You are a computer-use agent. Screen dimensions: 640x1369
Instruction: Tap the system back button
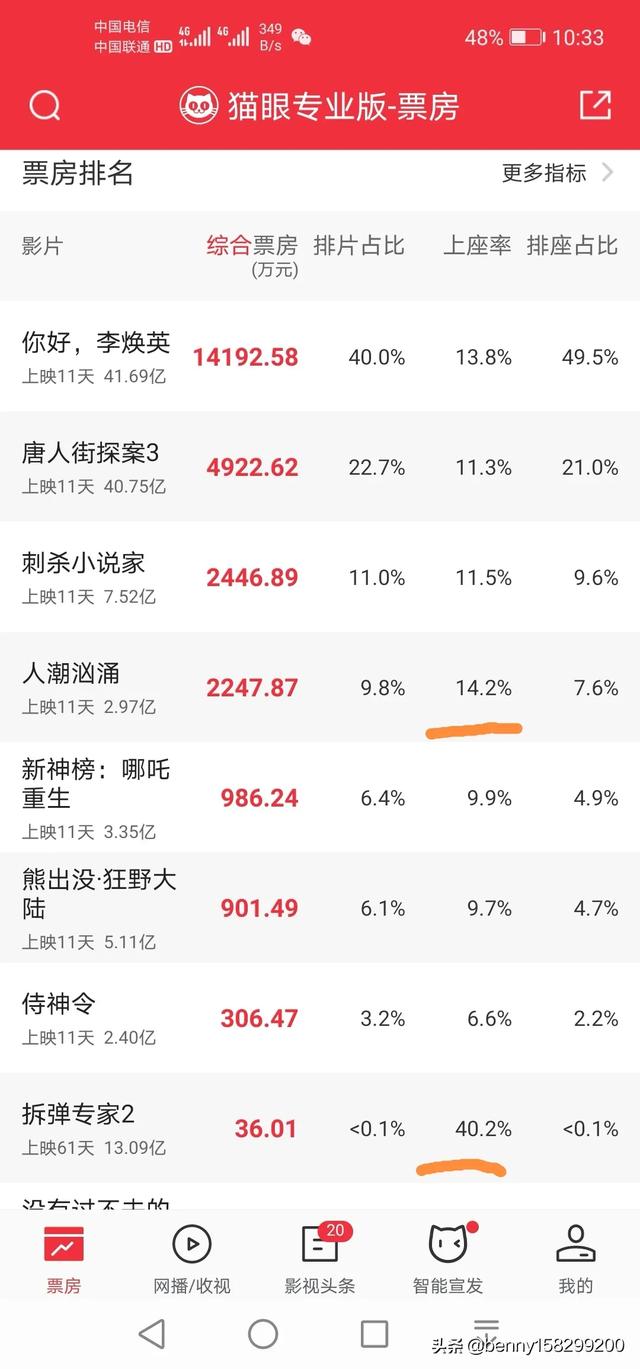pos(151,1333)
